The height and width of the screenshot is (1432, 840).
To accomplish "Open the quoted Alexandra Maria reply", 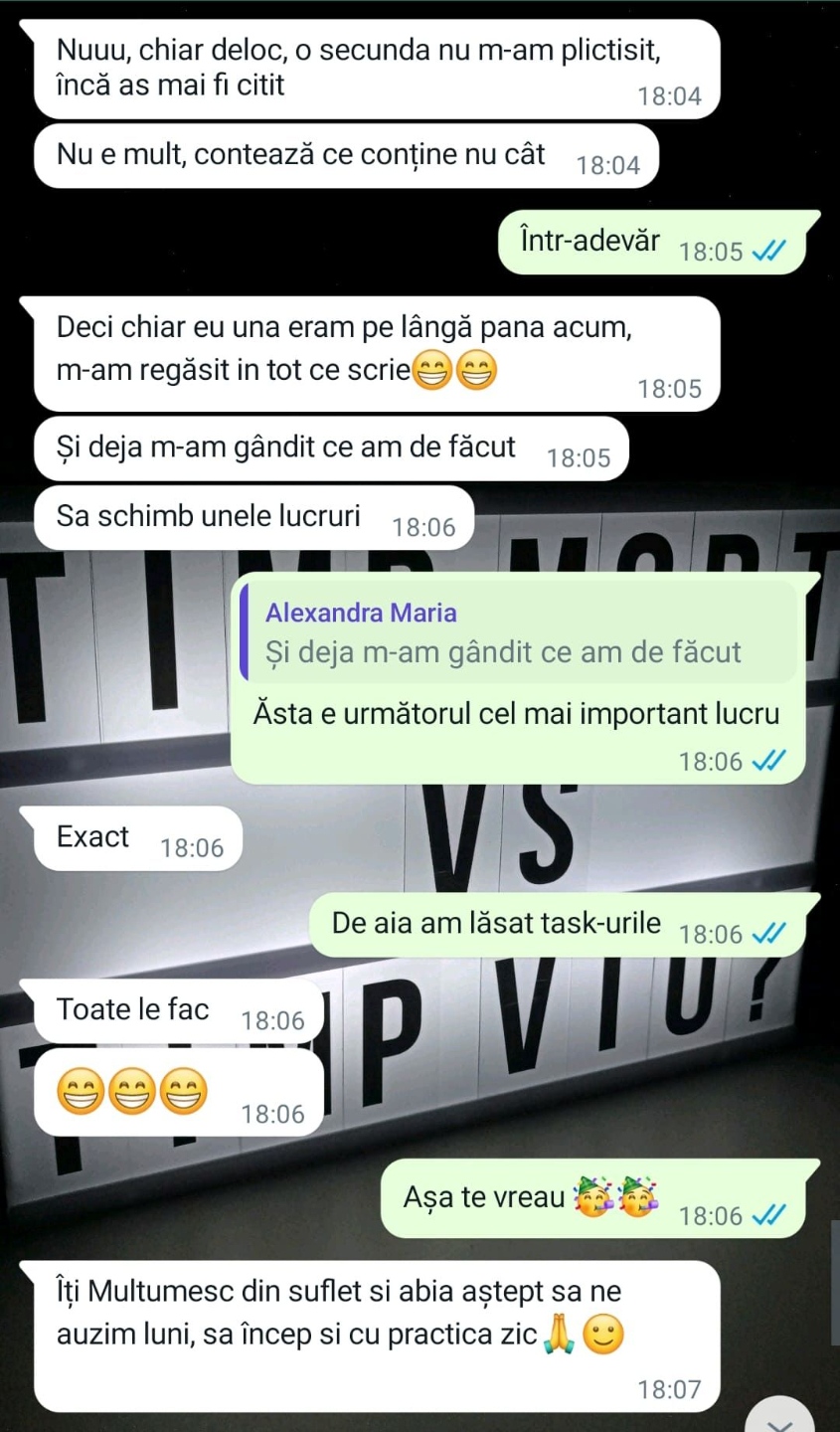I will click(518, 632).
